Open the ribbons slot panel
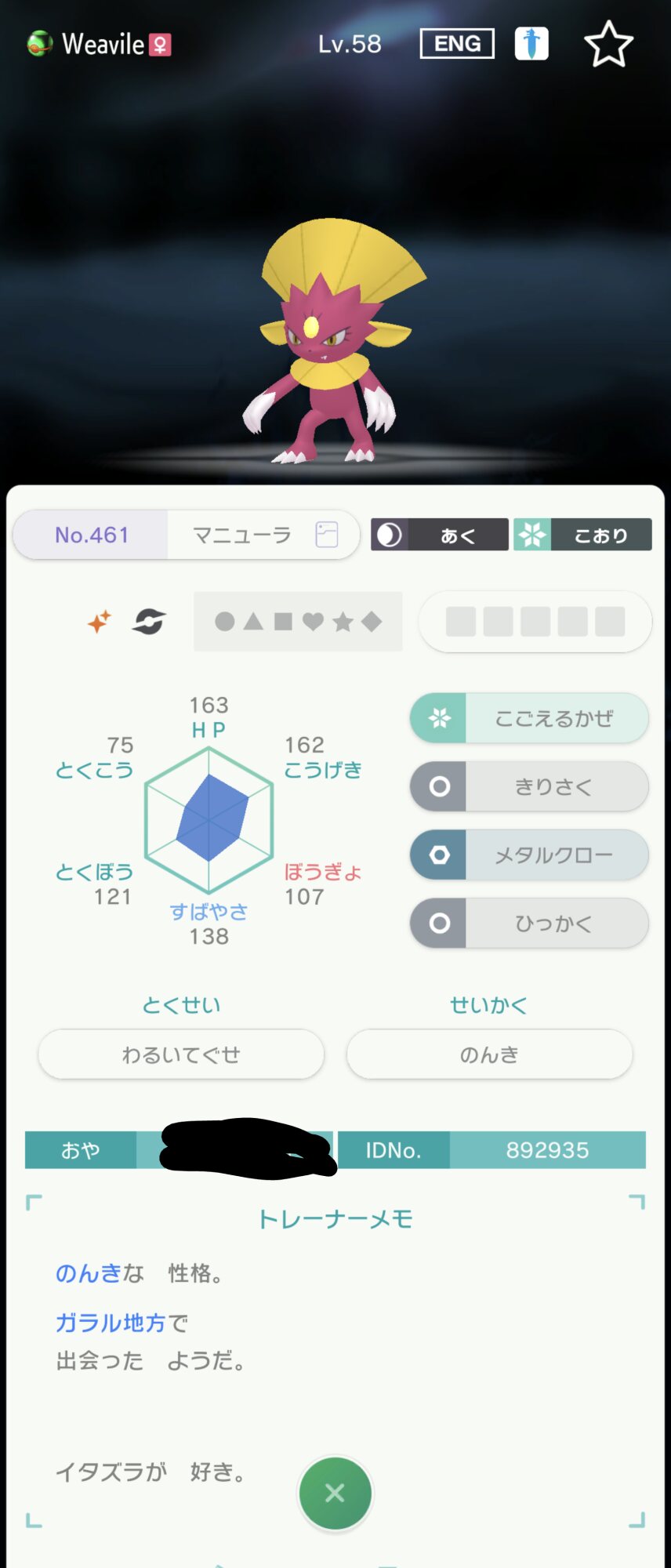This screenshot has width=671, height=1568. (x=535, y=622)
